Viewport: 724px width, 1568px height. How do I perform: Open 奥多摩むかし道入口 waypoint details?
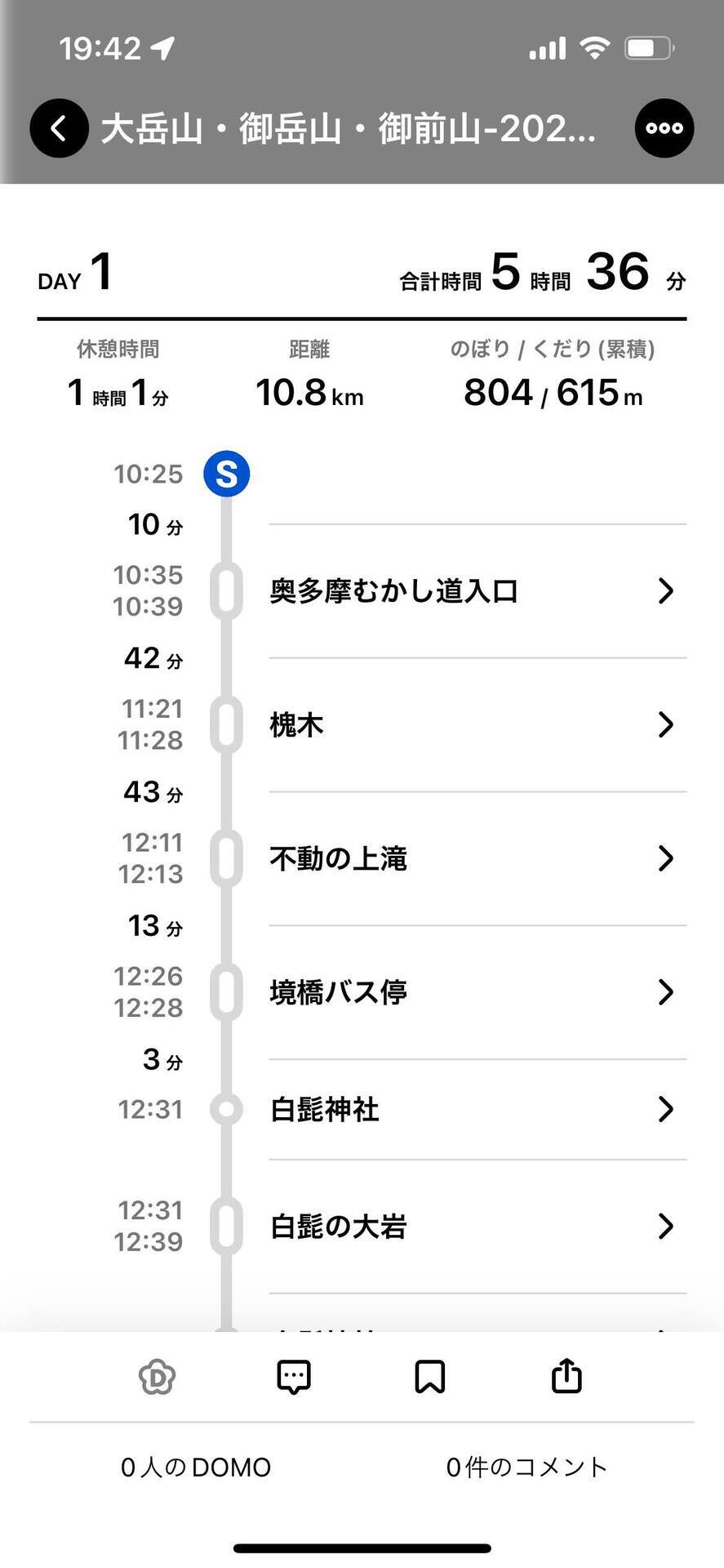[x=477, y=590]
